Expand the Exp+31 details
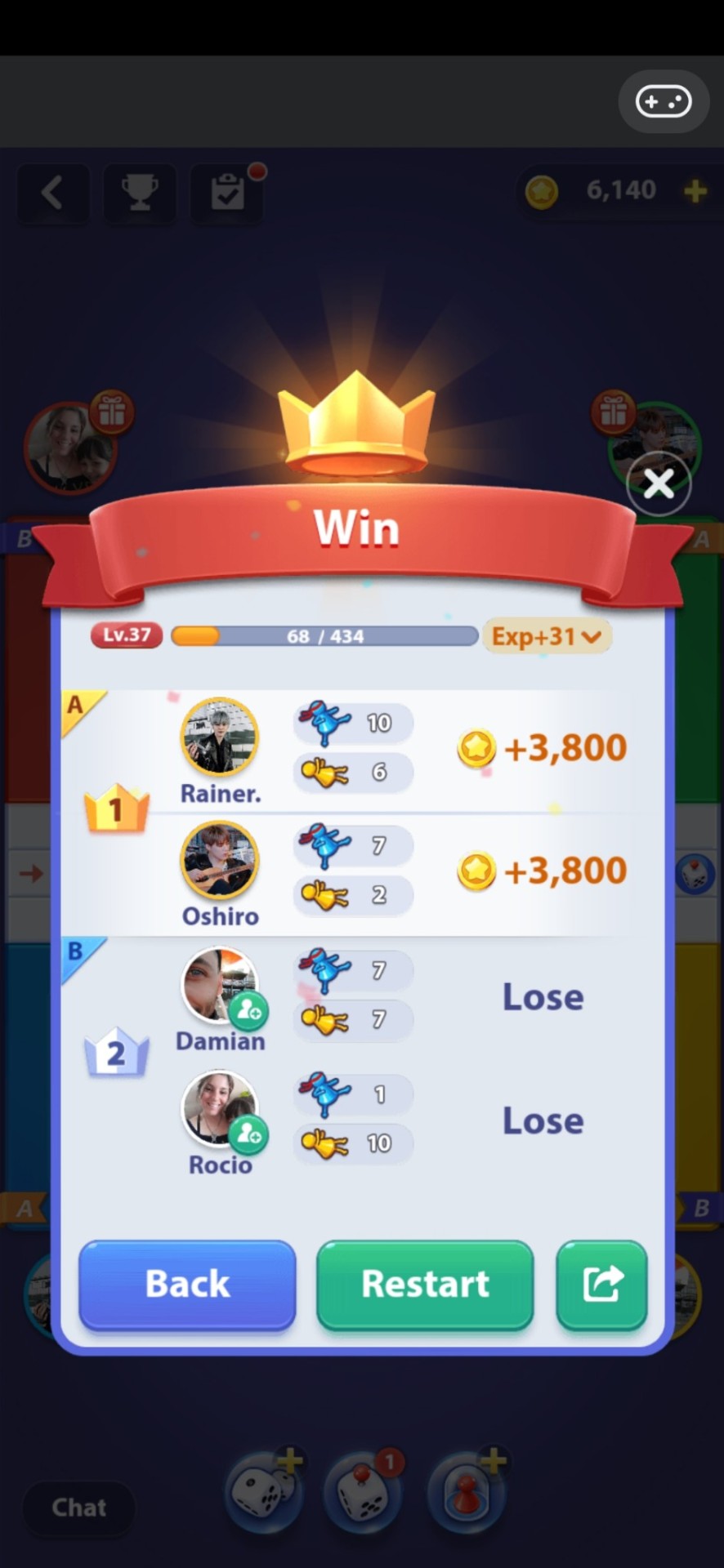The image size is (724, 1568). coord(547,636)
